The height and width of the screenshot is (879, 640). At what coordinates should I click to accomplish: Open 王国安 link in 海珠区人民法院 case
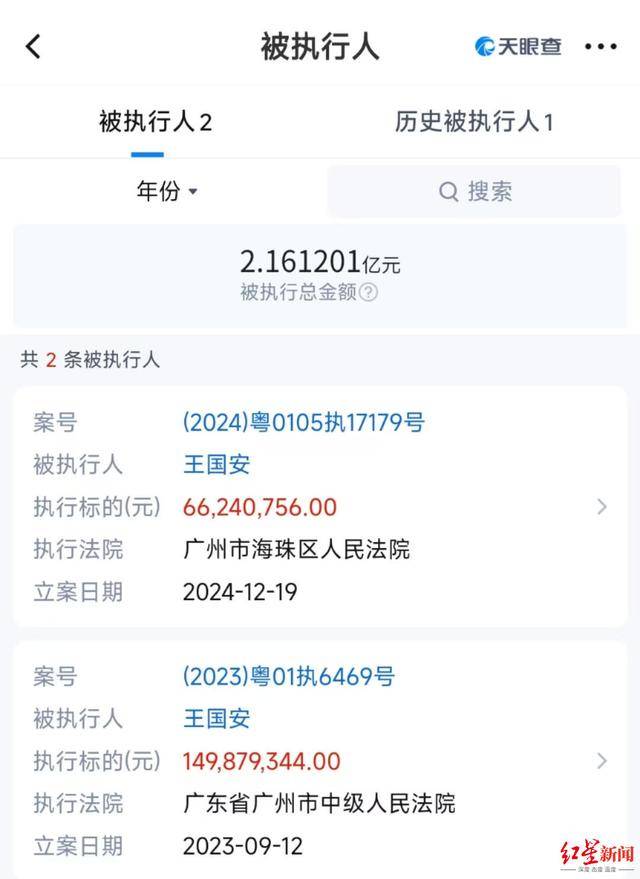click(x=216, y=464)
